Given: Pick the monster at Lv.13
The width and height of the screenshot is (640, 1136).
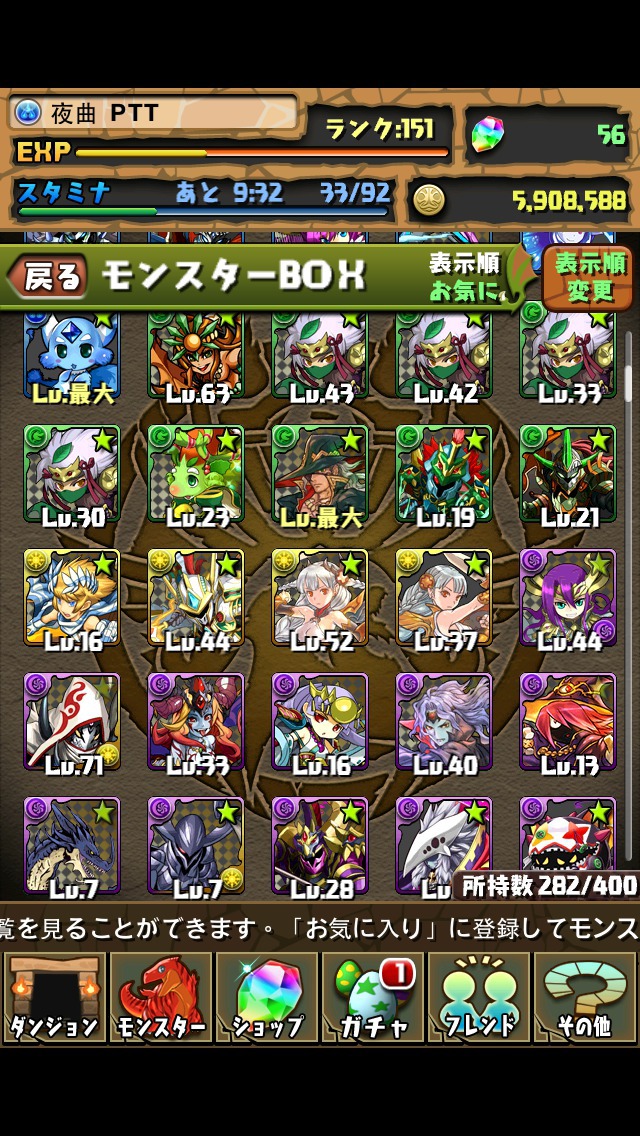Looking at the screenshot, I should point(568,721).
